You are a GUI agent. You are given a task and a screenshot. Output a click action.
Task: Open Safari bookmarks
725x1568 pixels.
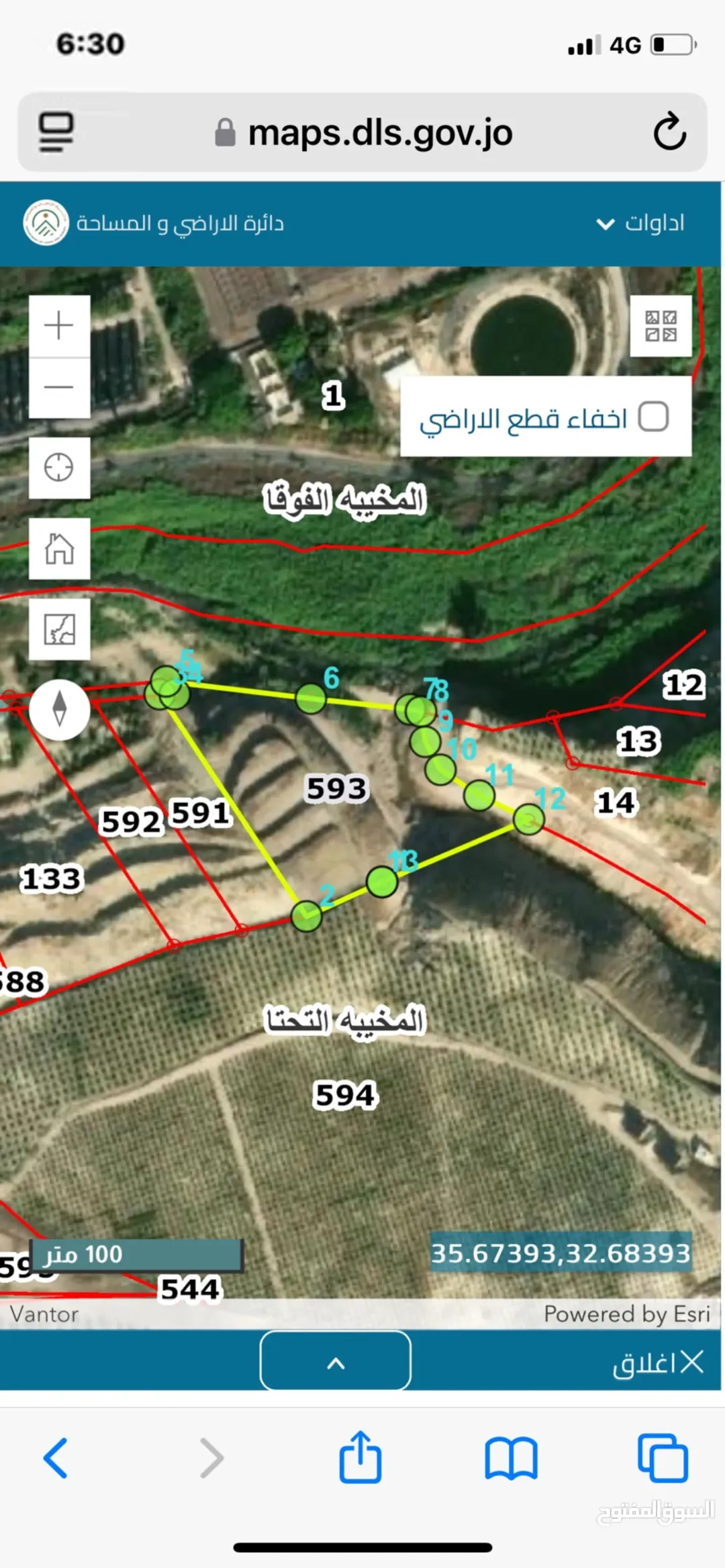click(x=511, y=1459)
